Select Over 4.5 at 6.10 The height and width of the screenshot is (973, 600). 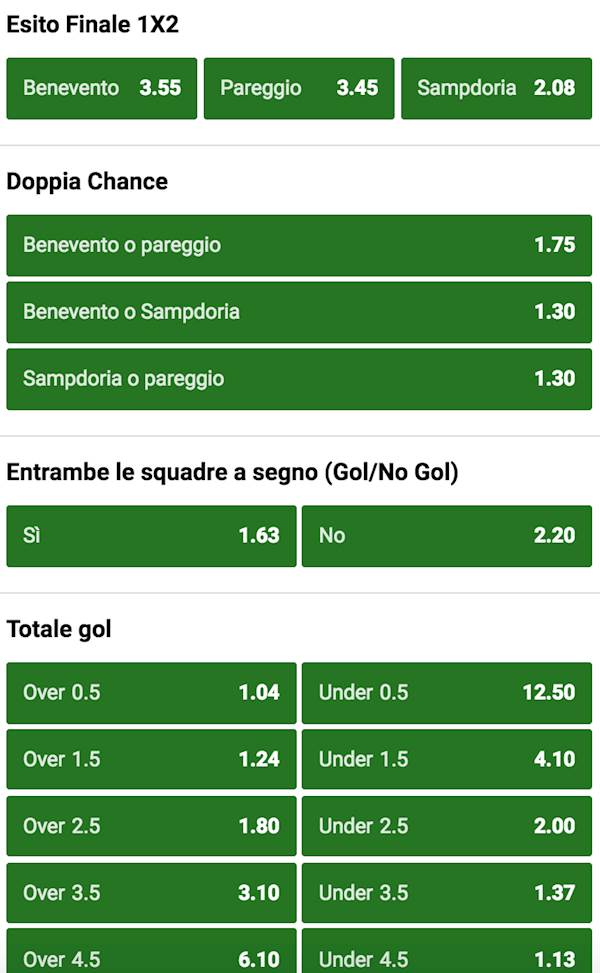pyautogui.click(x=151, y=955)
